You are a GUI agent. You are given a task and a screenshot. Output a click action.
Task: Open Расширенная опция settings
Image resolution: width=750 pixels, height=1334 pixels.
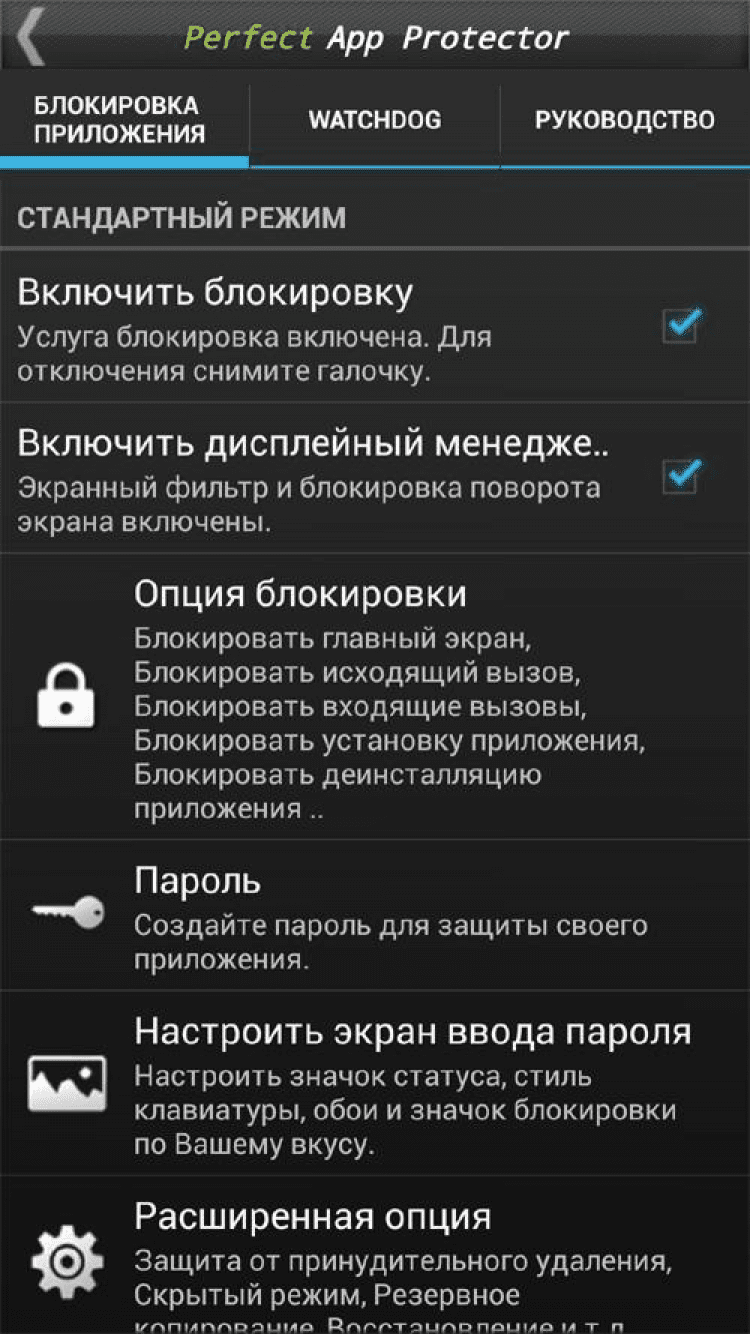click(375, 1260)
